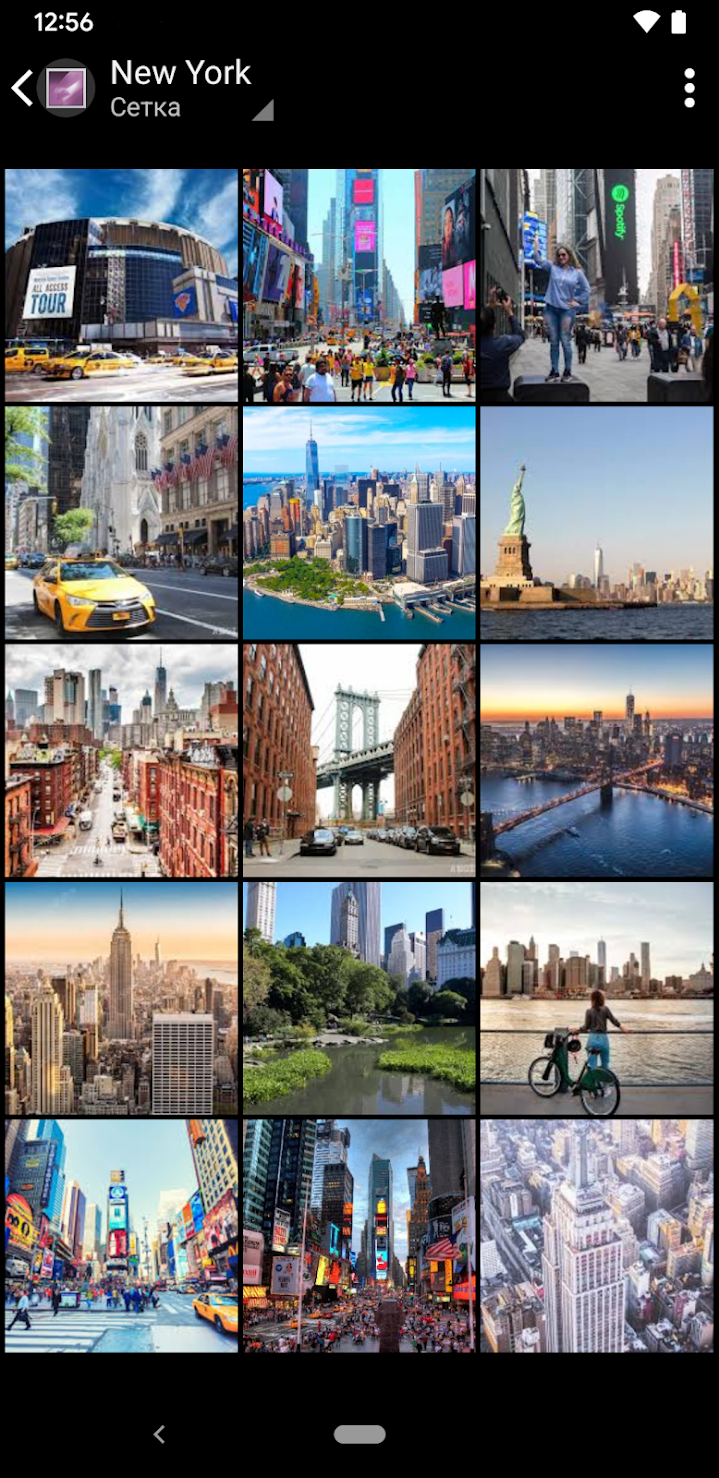Go back using the app bar arrow
The height and width of the screenshot is (1478, 719).
[22, 88]
